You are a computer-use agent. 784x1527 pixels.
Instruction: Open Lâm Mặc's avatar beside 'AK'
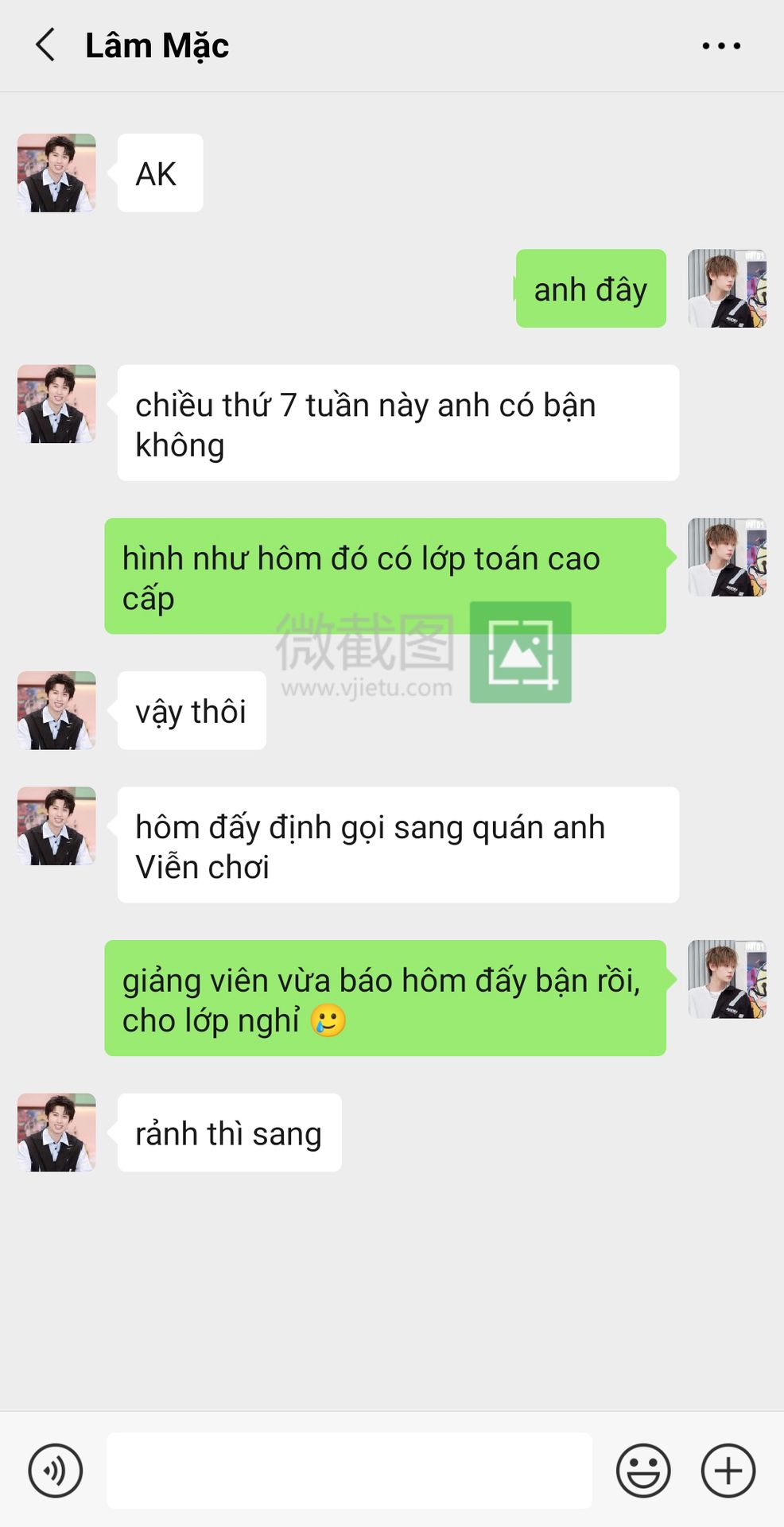[x=56, y=173]
